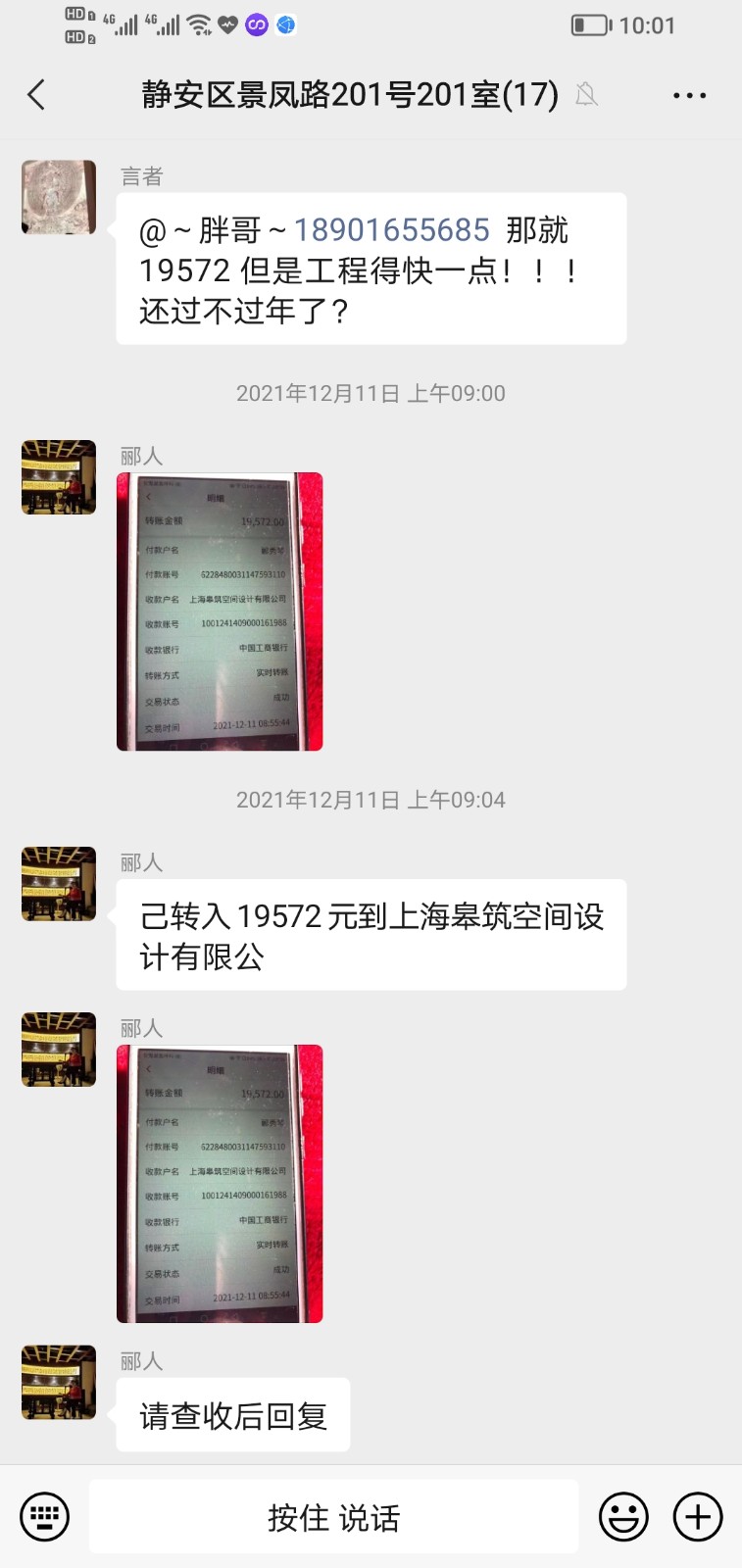Tap the hold-to-talk voice button

click(x=333, y=1517)
